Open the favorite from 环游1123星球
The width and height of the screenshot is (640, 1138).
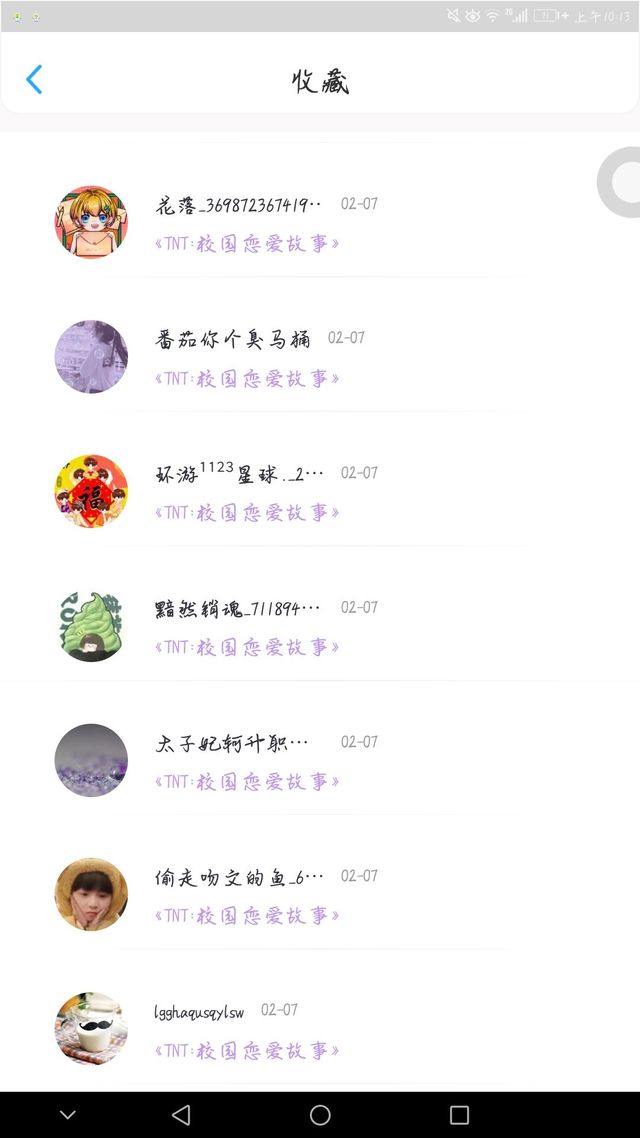pyautogui.click(x=320, y=491)
